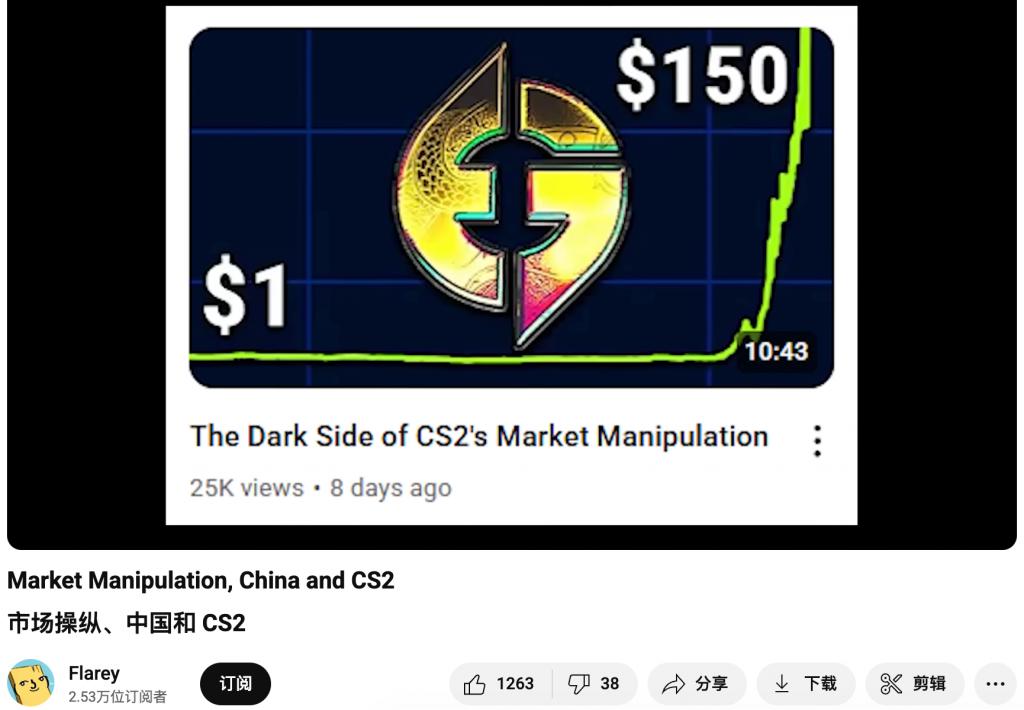
Task: Open the more actions ellipsis menu
Action: tap(995, 684)
